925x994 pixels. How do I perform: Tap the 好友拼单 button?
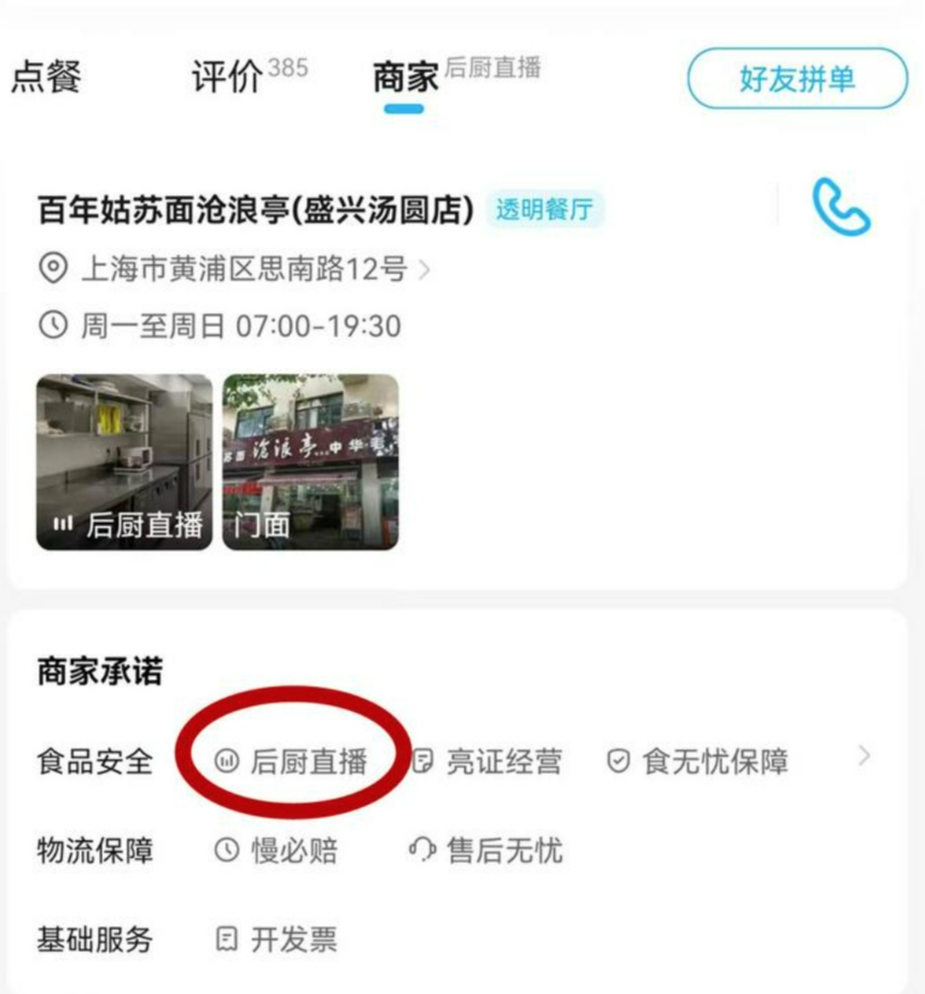coord(797,78)
